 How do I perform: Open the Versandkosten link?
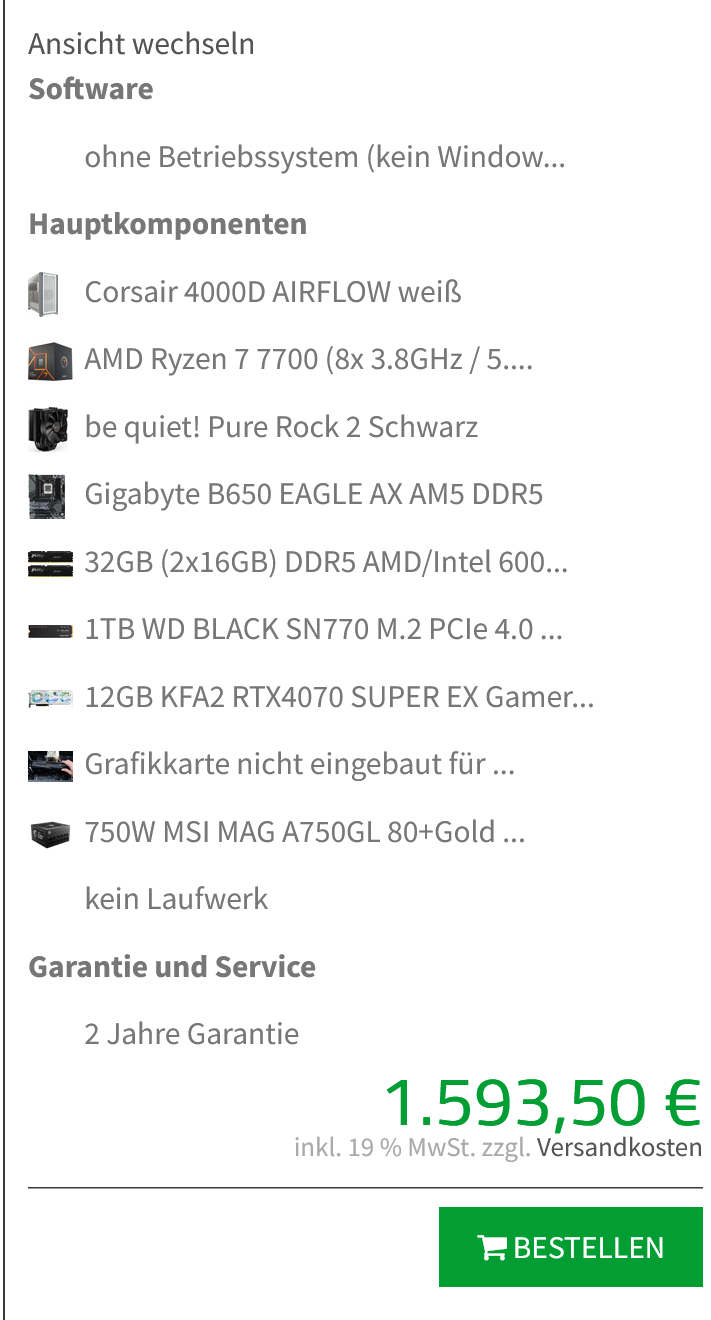(619, 1147)
